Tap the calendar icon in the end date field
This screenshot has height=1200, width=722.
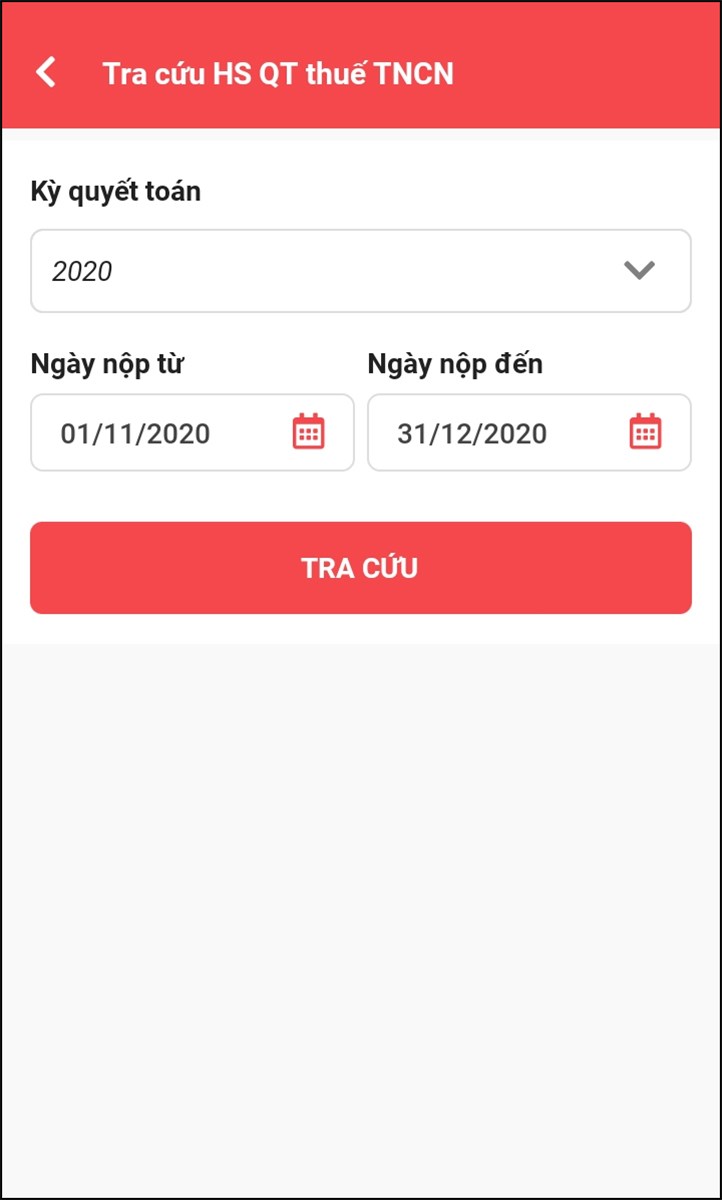[646, 432]
